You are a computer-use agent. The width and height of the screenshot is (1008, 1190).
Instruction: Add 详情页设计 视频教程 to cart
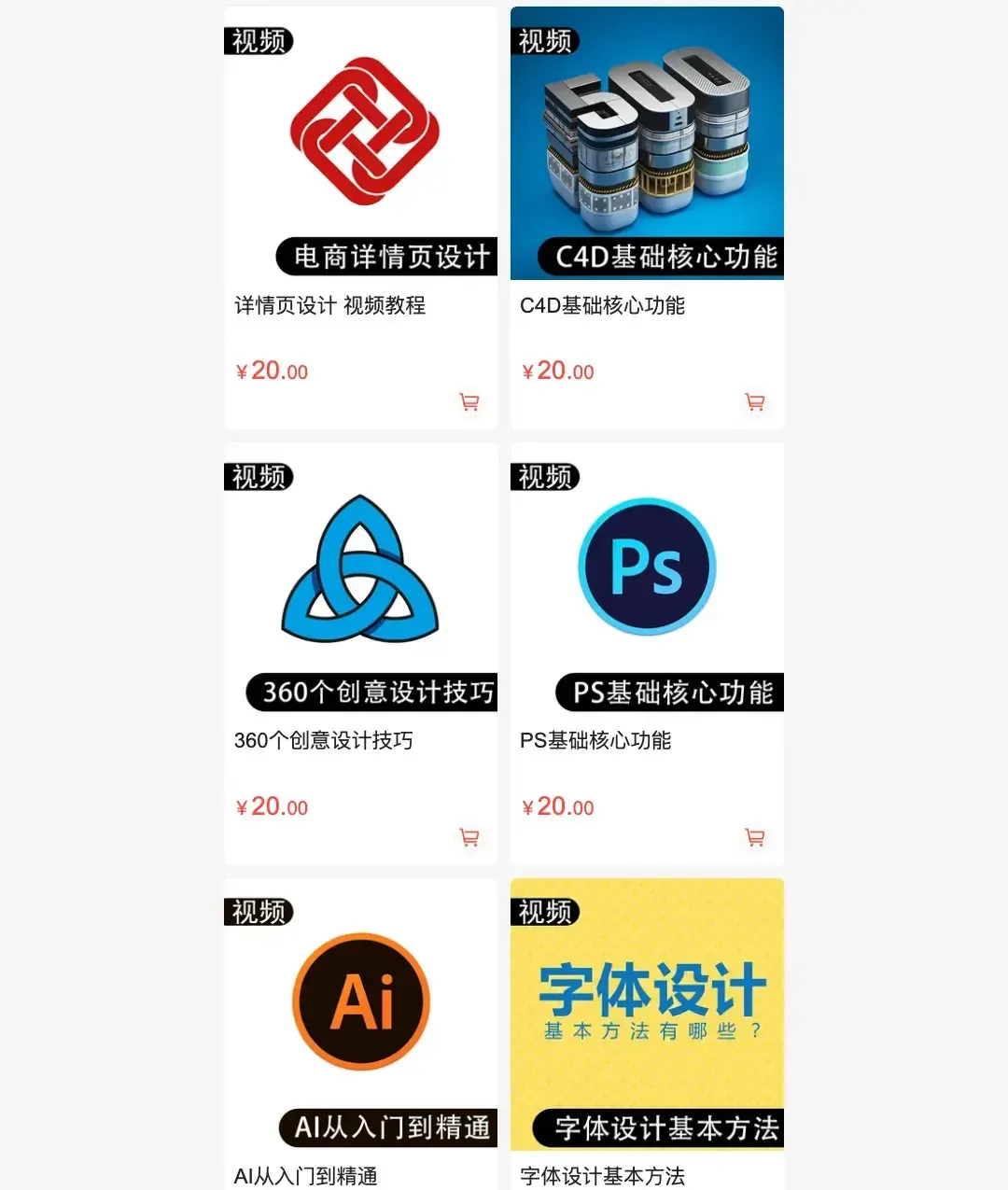(469, 402)
